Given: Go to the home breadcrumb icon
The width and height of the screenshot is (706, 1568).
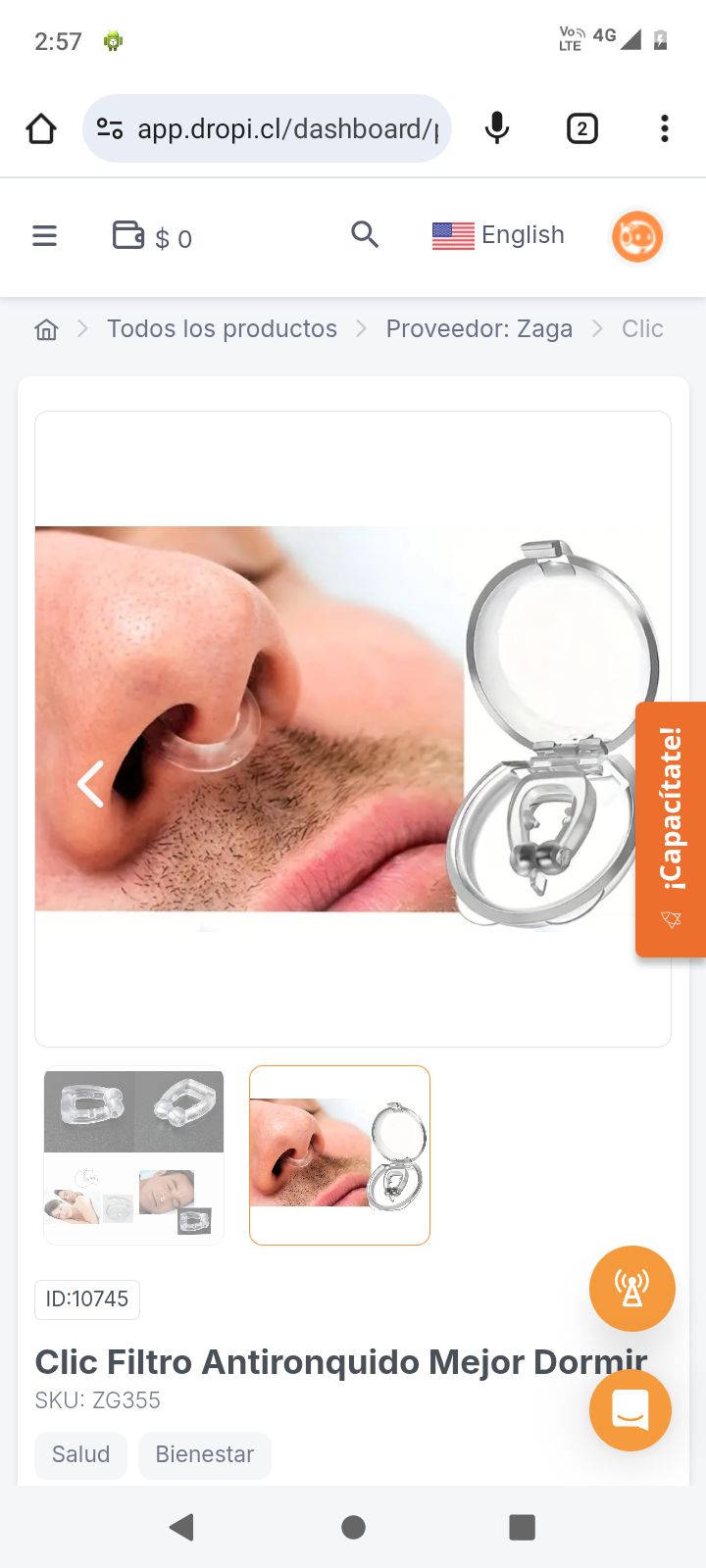Looking at the screenshot, I should (x=46, y=329).
